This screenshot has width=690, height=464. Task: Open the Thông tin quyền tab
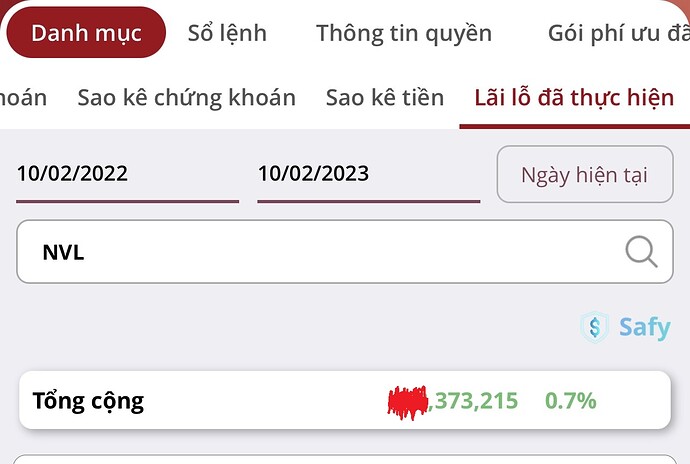[x=404, y=32]
